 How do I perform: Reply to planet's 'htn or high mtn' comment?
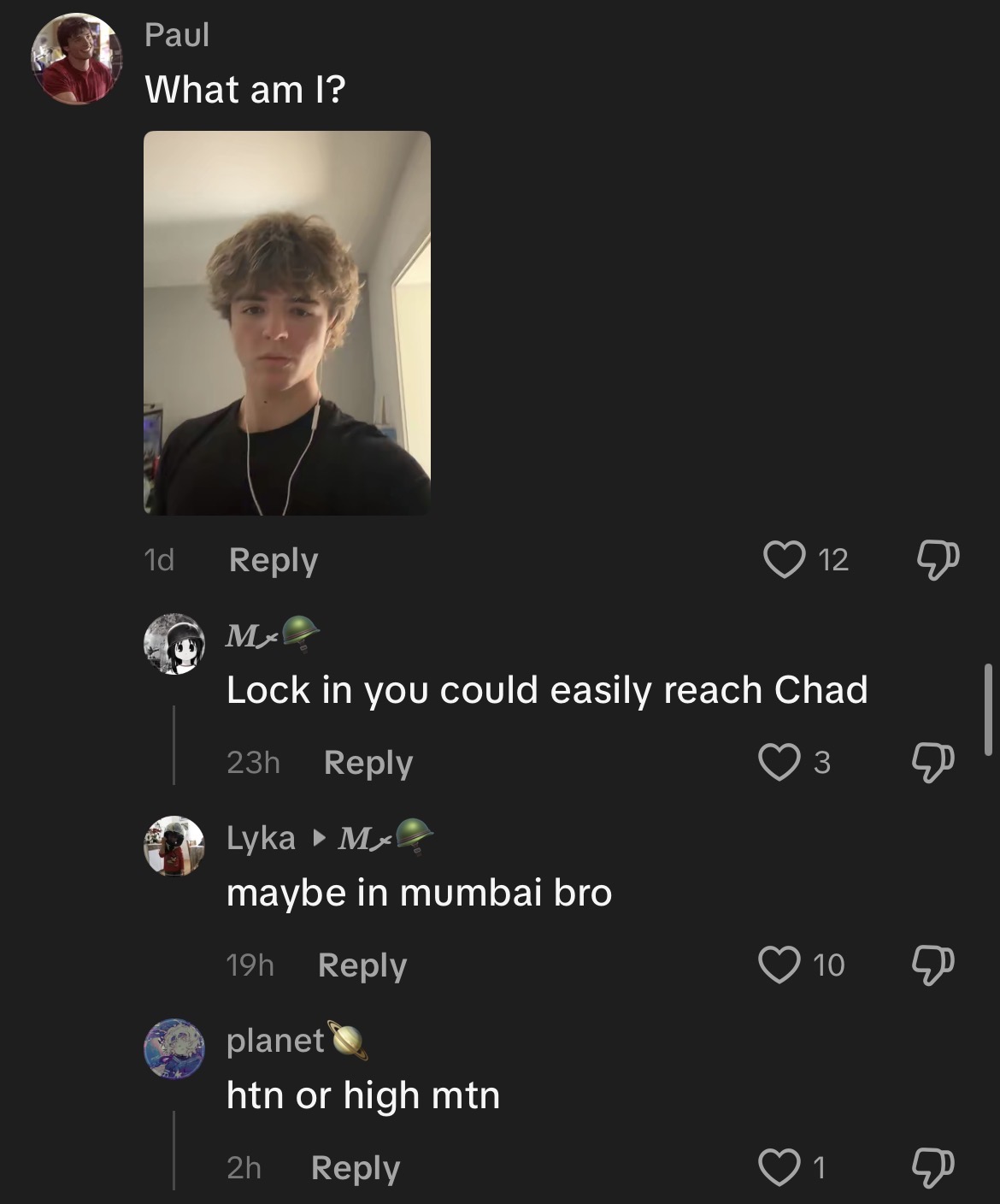355,1168
